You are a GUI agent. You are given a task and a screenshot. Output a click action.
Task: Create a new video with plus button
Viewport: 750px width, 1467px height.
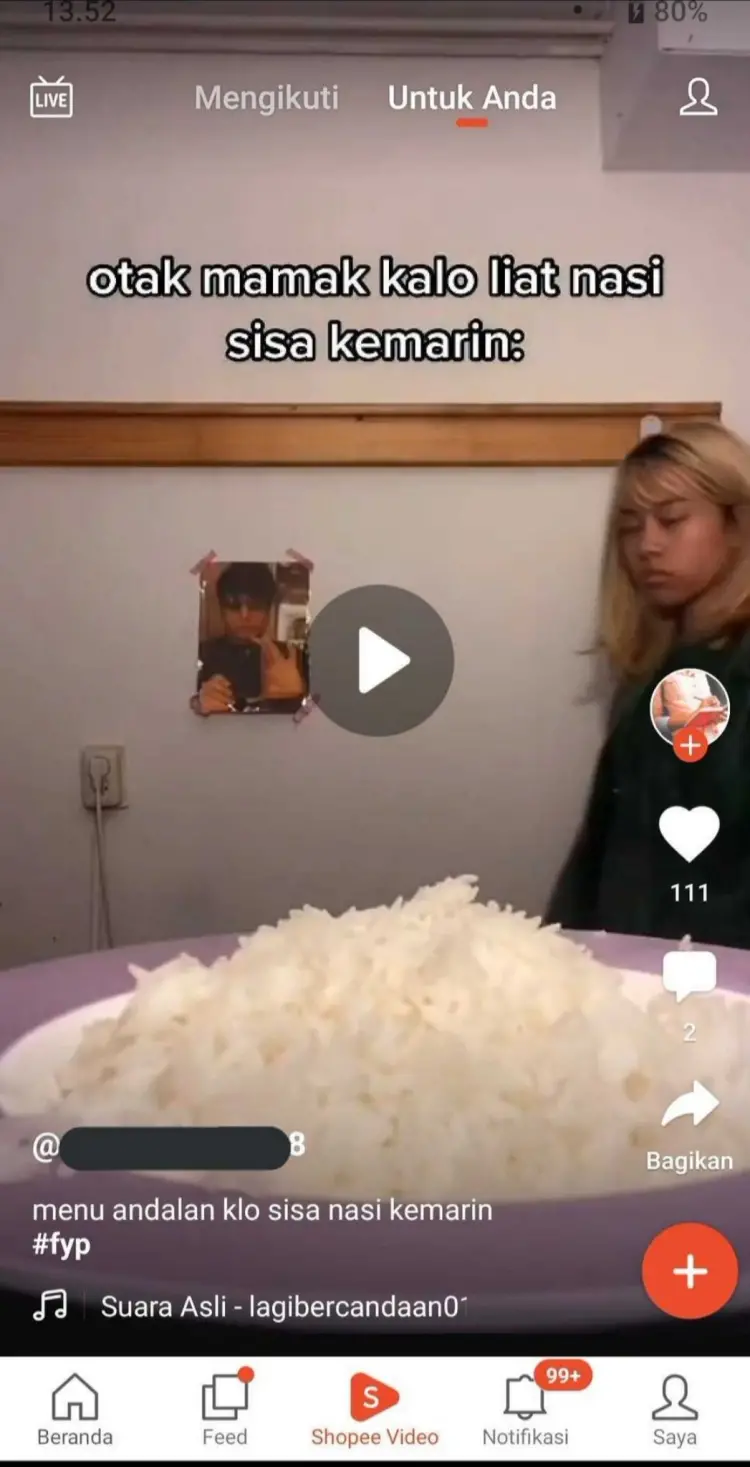tap(690, 1270)
